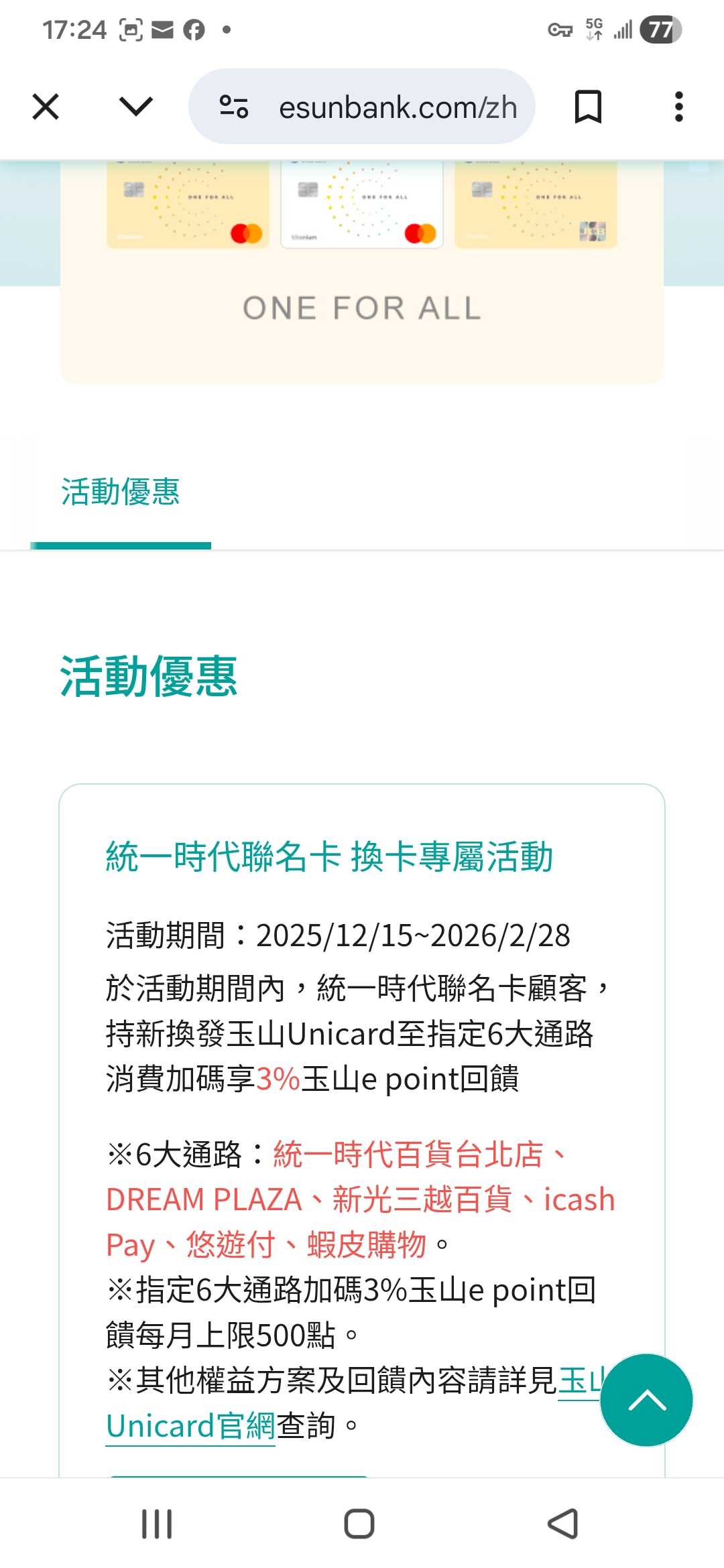
Task: Tap the clock in the status bar
Action: pyautogui.click(x=76, y=28)
